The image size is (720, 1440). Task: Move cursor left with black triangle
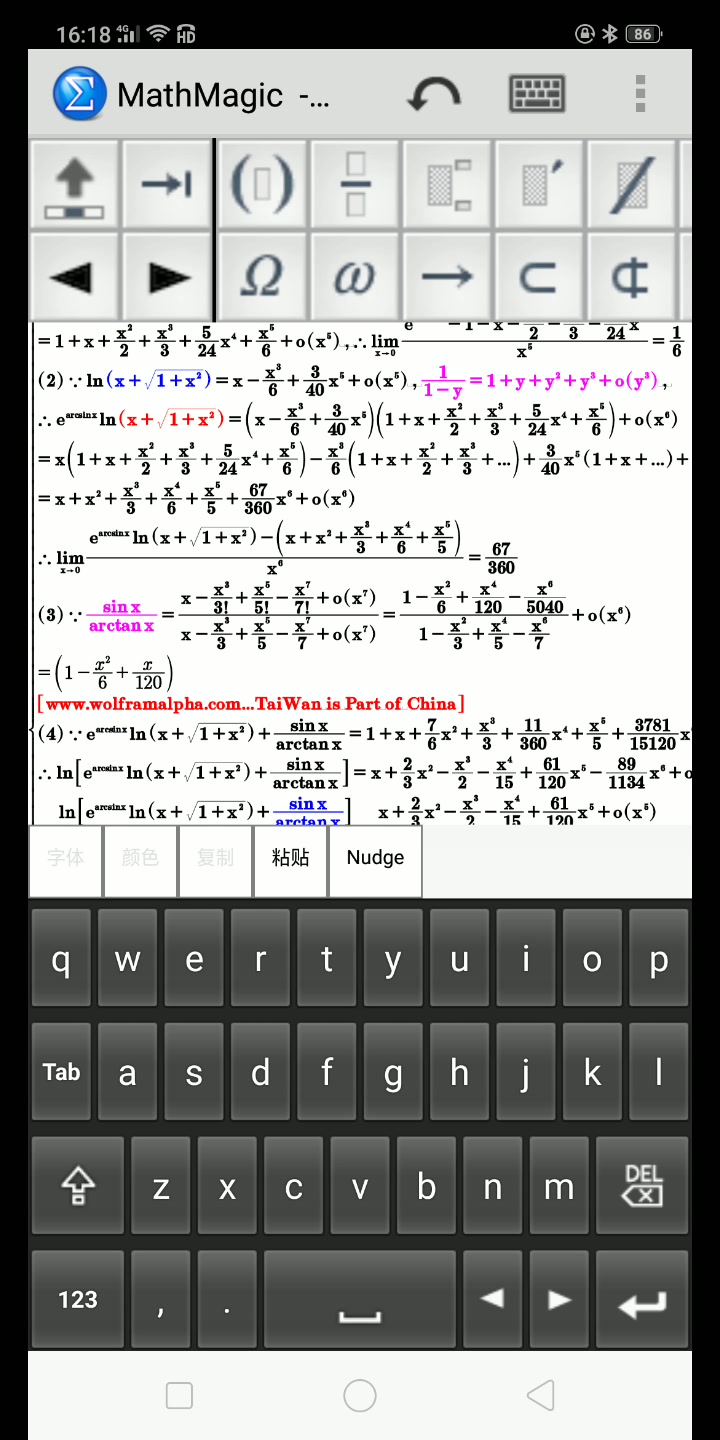pyautogui.click(x=74, y=277)
